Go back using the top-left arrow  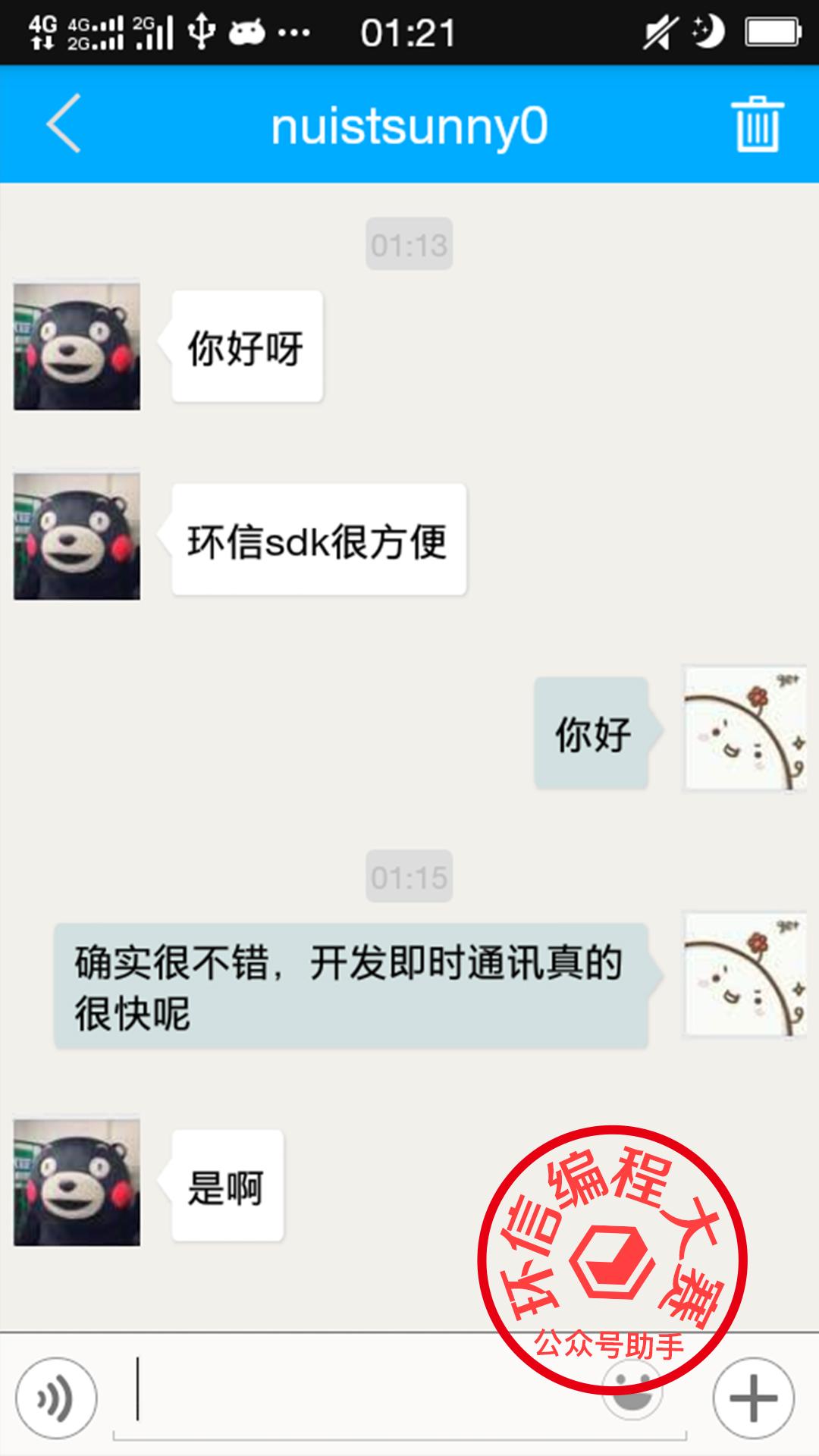coord(64,124)
